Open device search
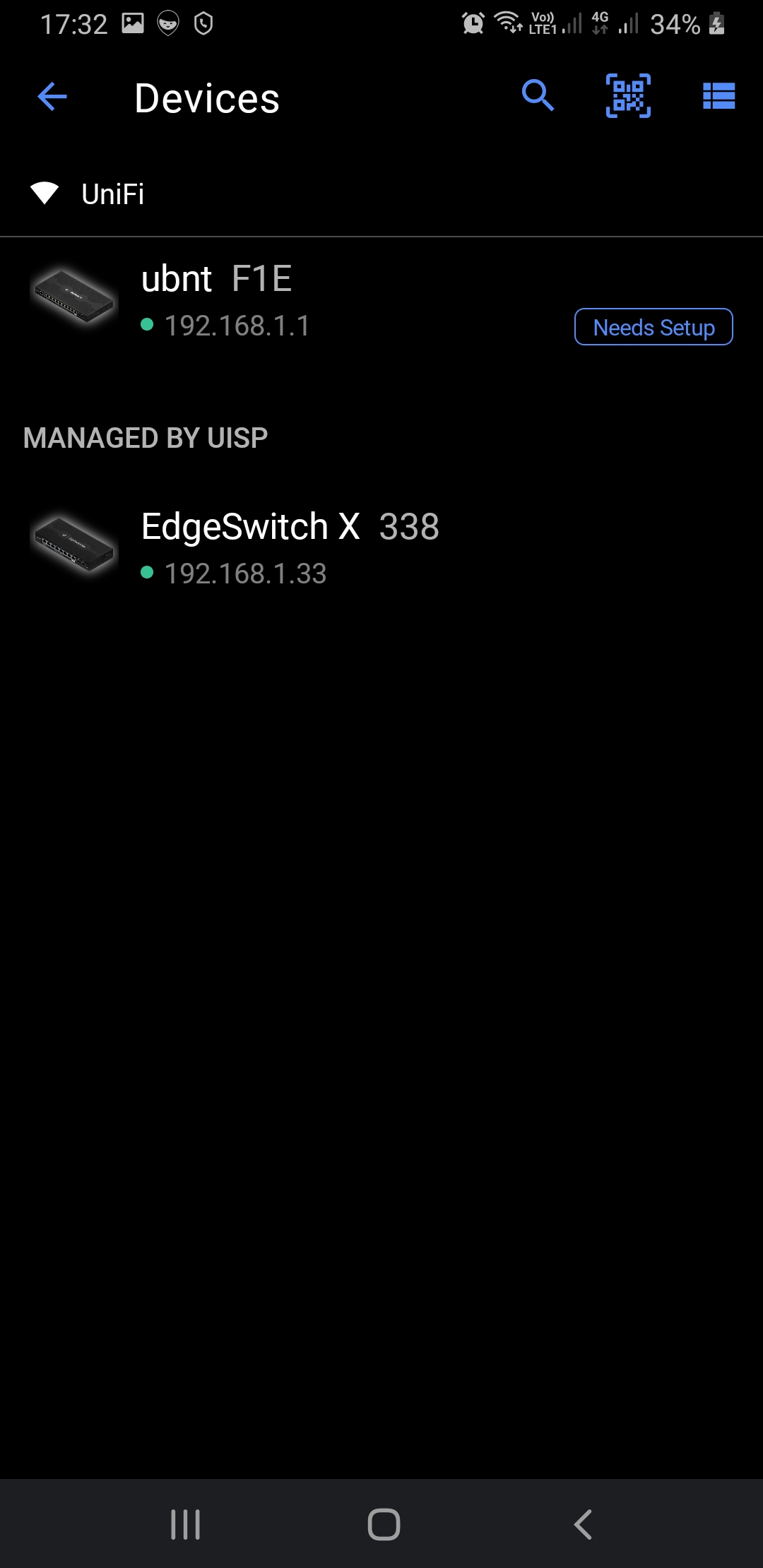763x1568 pixels. (x=538, y=95)
